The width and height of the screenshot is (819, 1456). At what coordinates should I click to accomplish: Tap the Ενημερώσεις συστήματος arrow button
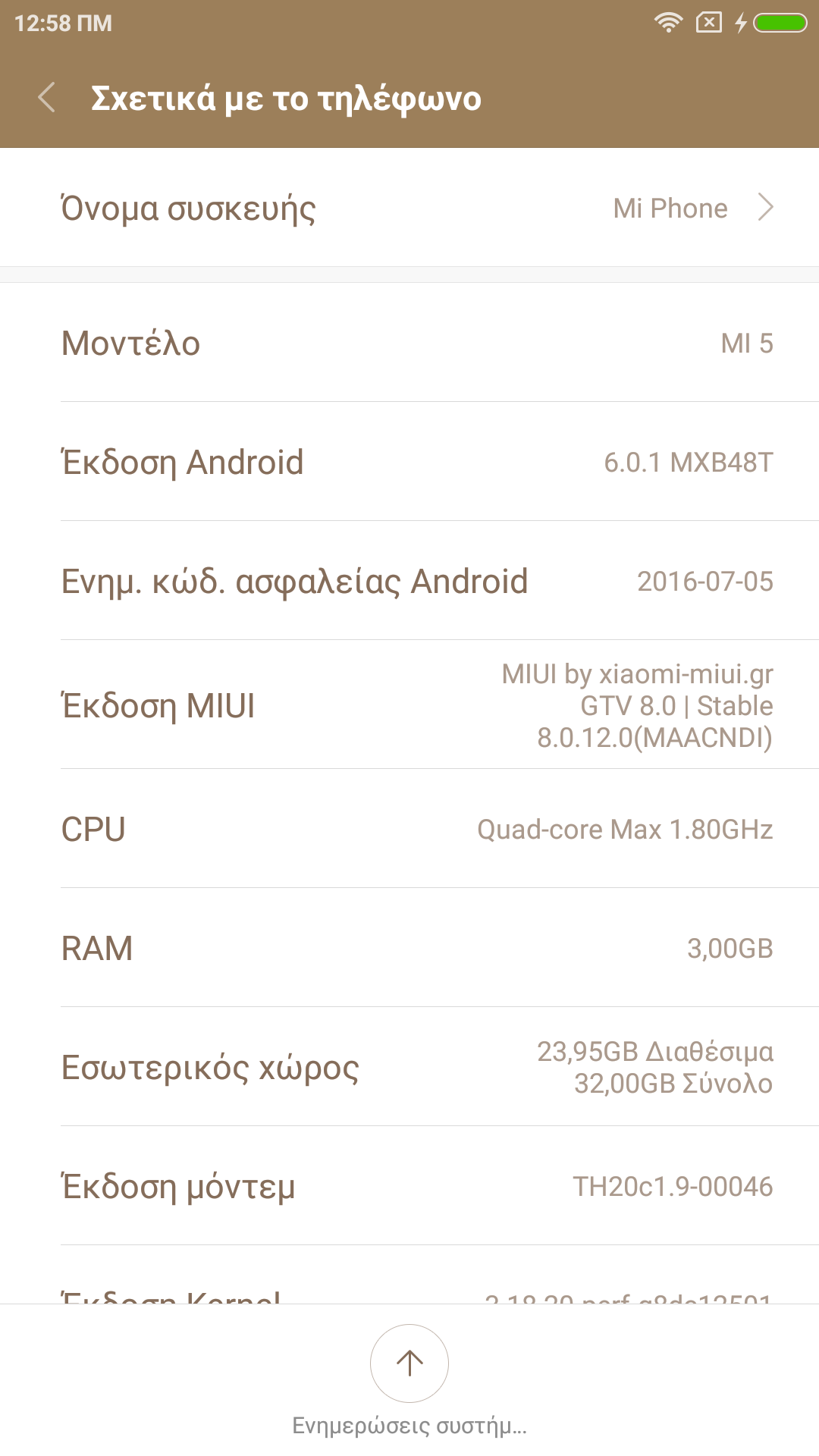coord(409,1363)
